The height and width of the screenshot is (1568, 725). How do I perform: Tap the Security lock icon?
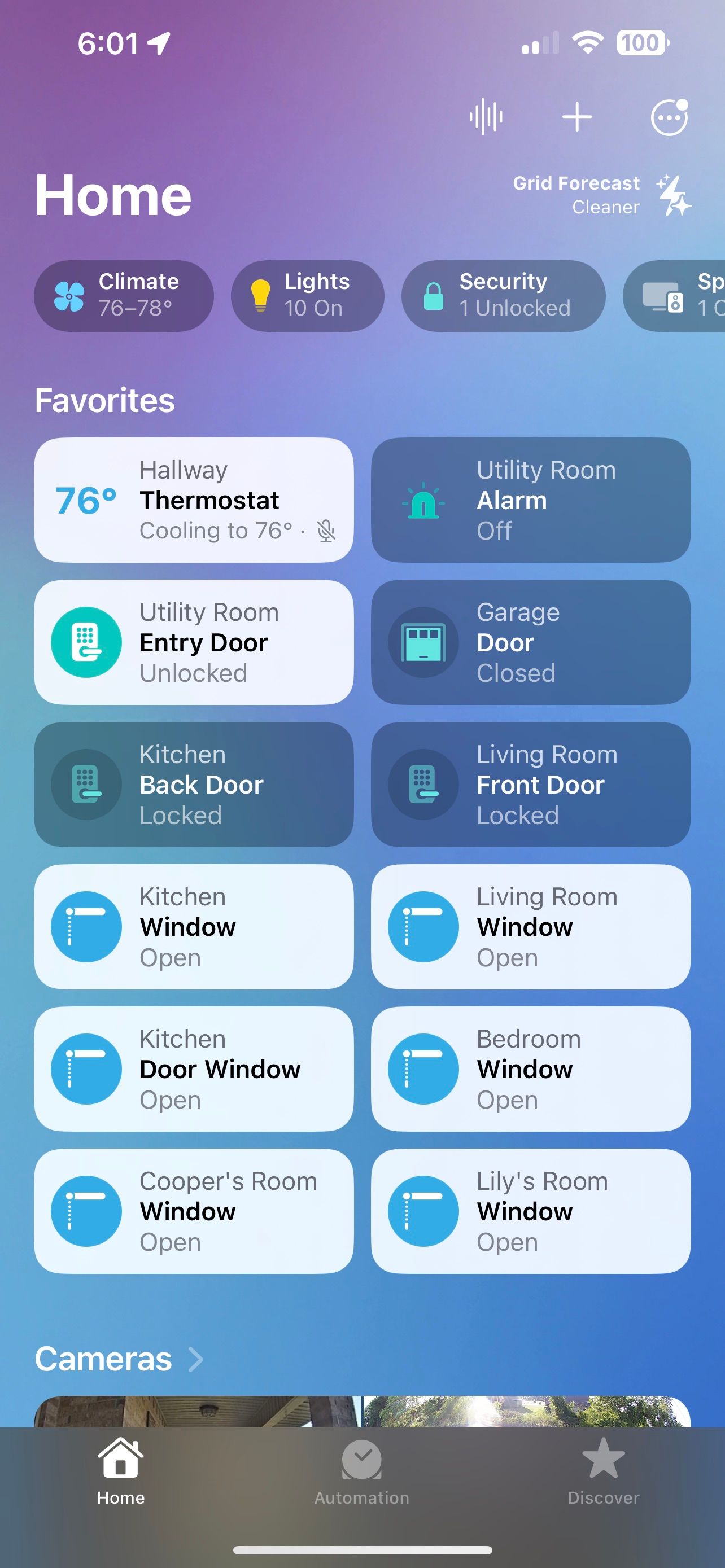coord(434,296)
